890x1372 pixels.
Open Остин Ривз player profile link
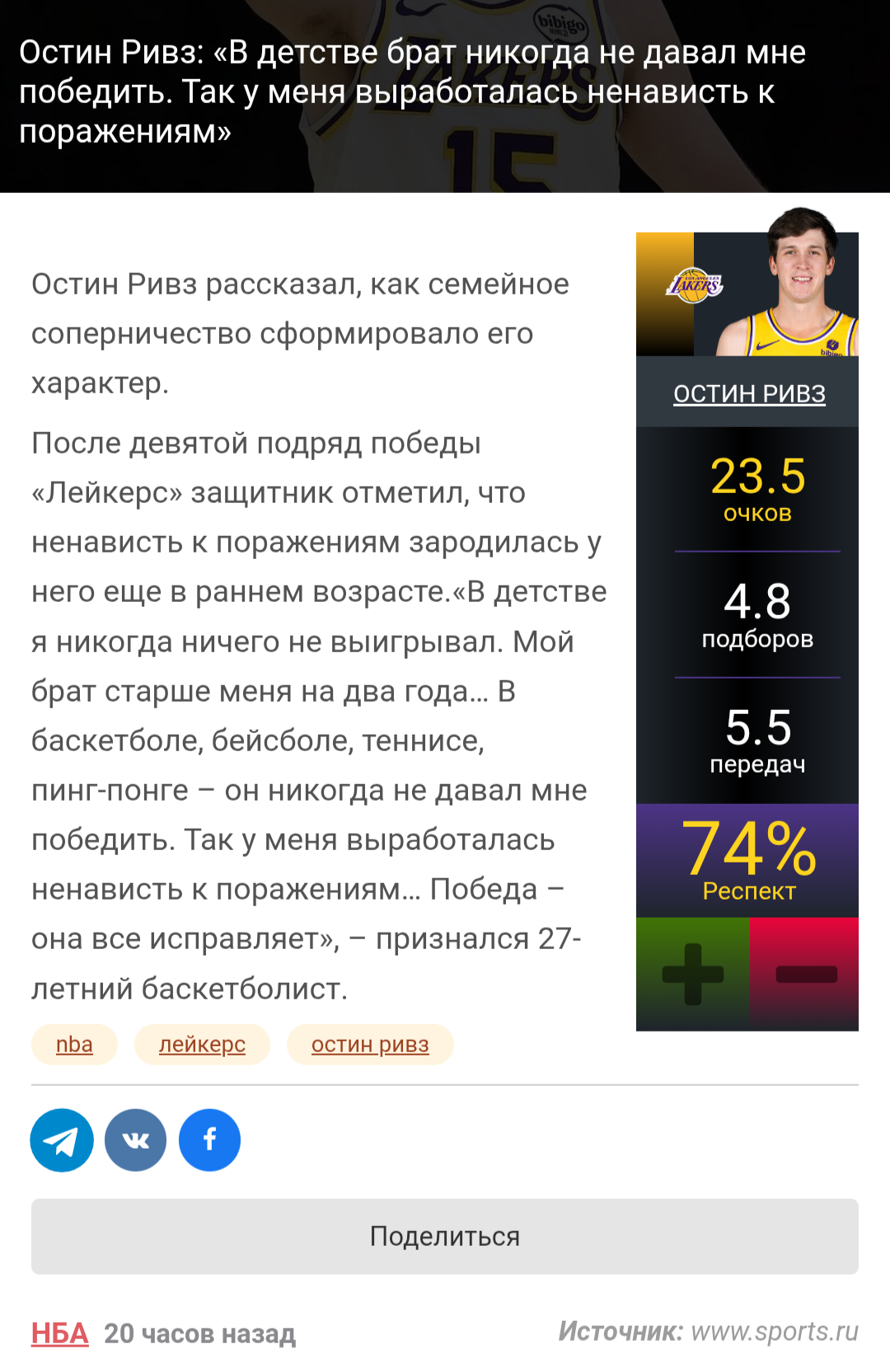(x=749, y=393)
